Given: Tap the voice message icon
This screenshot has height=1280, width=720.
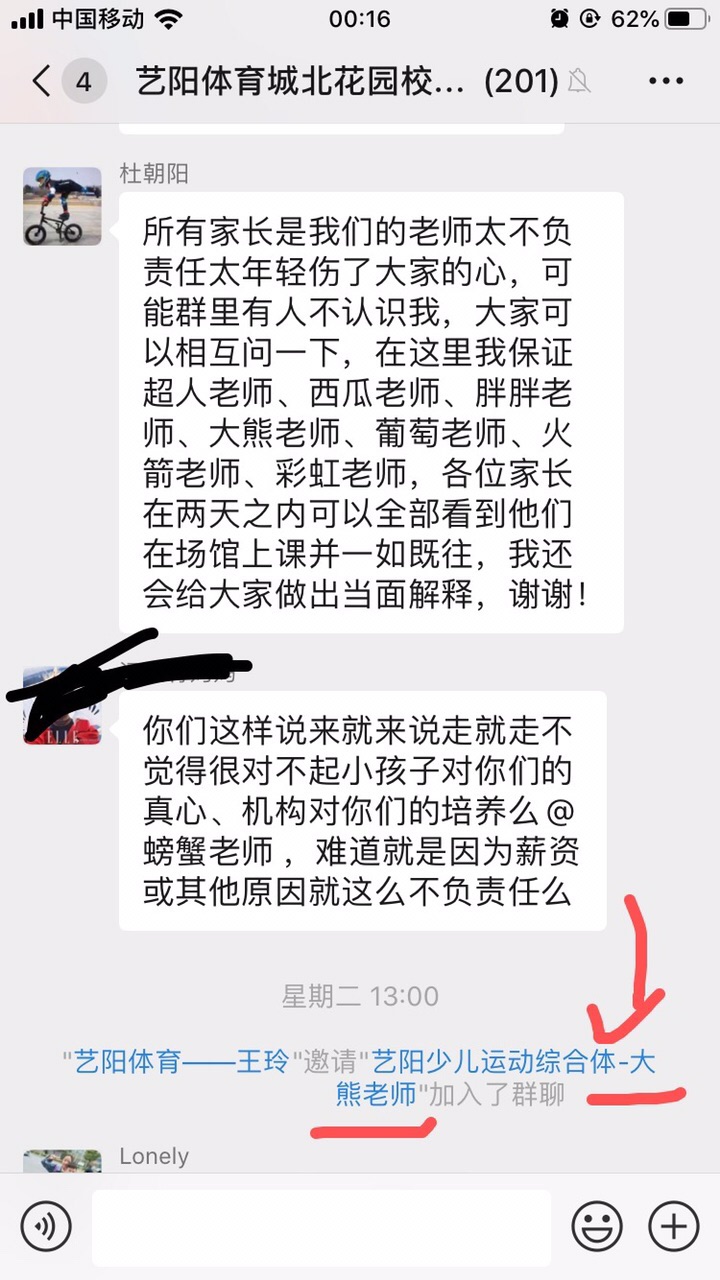Looking at the screenshot, I should coord(46,1226).
